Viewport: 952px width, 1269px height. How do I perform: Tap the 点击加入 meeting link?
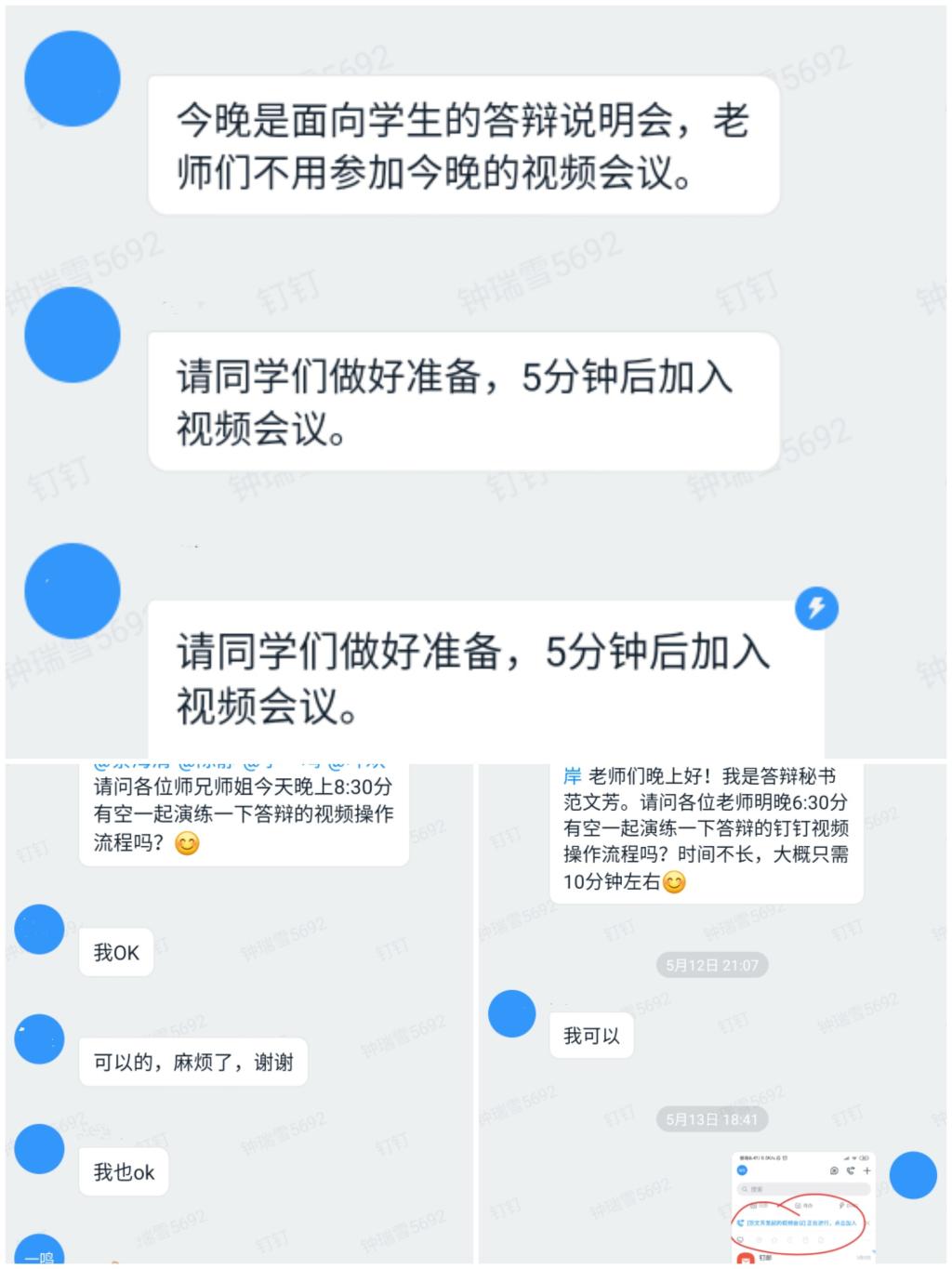[x=848, y=1223]
